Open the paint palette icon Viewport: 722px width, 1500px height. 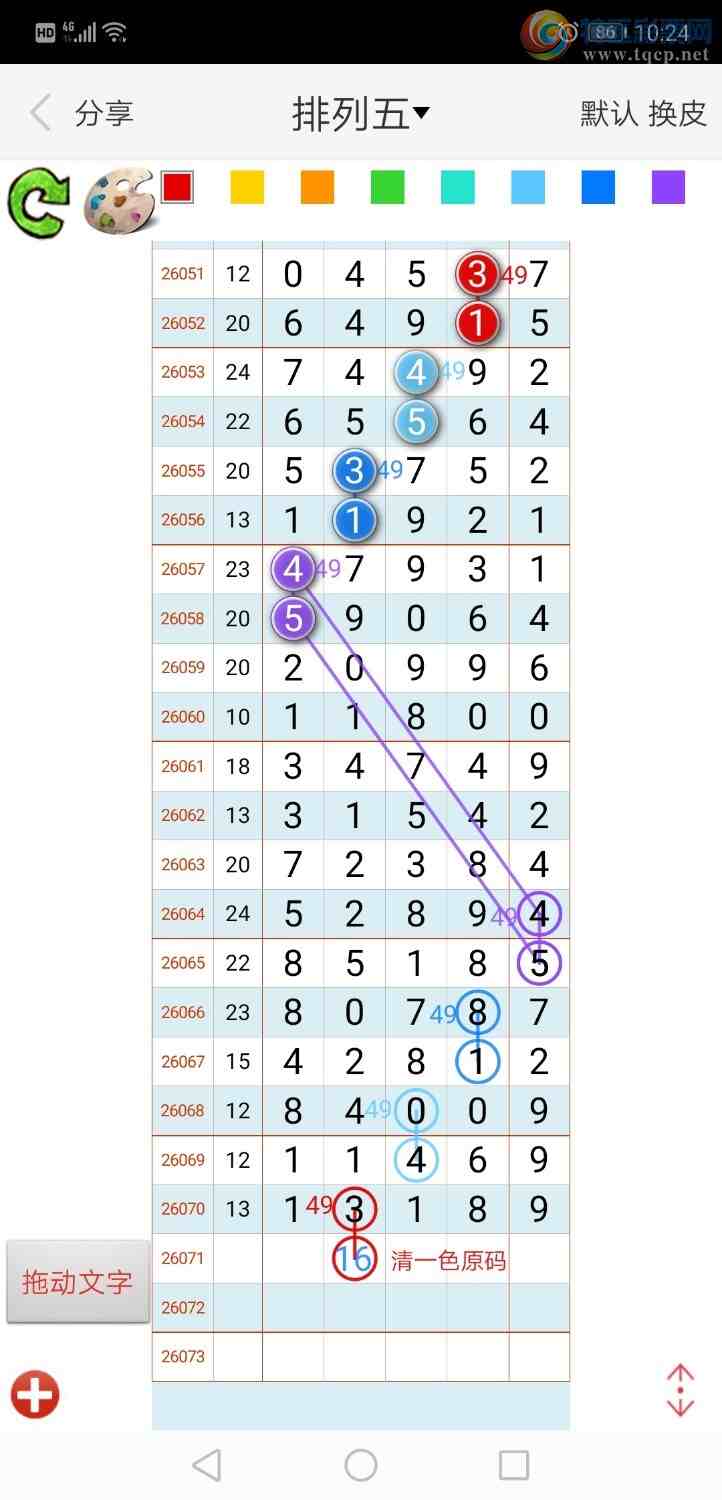click(118, 202)
